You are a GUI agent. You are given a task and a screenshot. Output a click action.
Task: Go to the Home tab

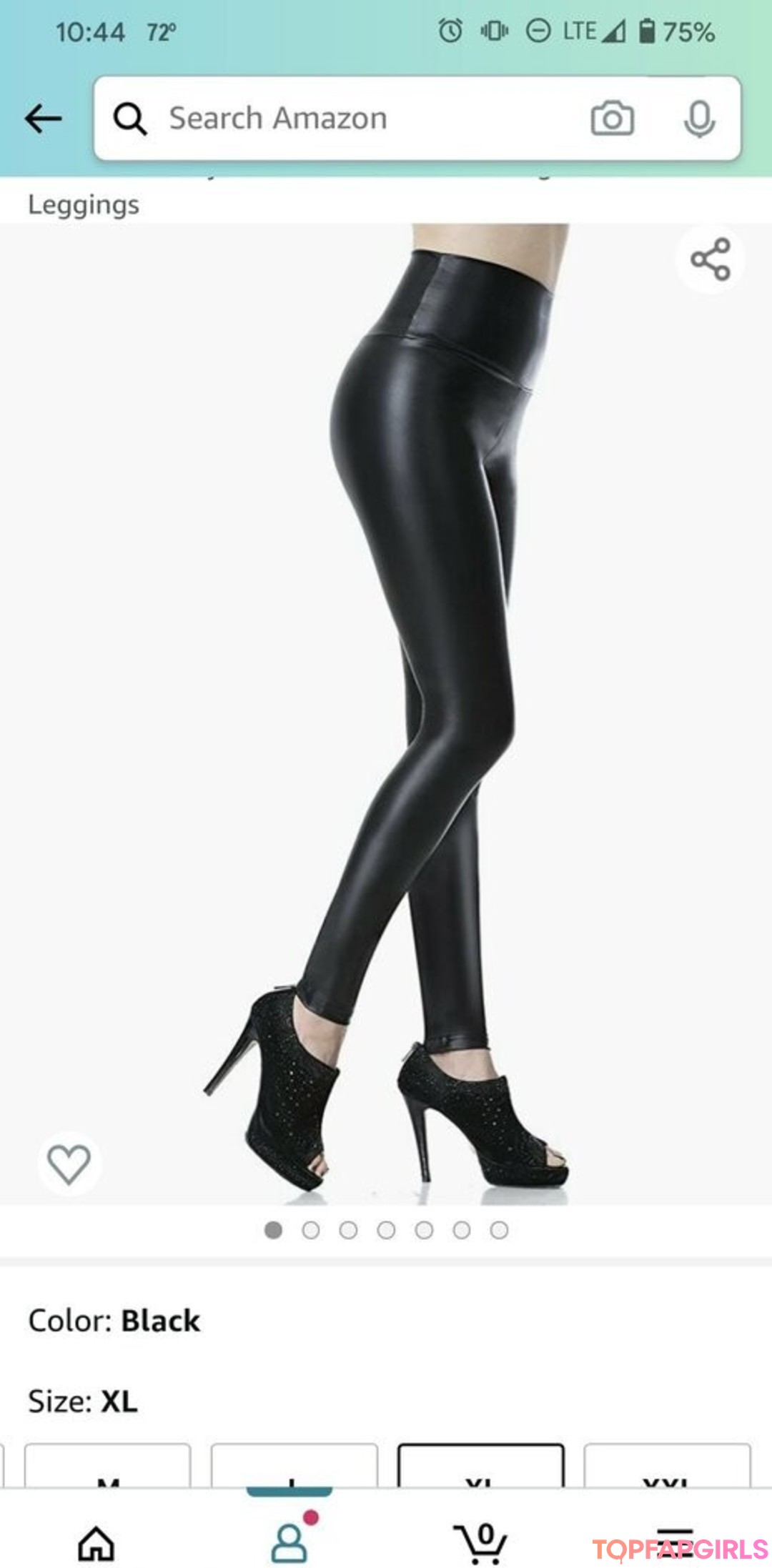pyautogui.click(x=96, y=1542)
